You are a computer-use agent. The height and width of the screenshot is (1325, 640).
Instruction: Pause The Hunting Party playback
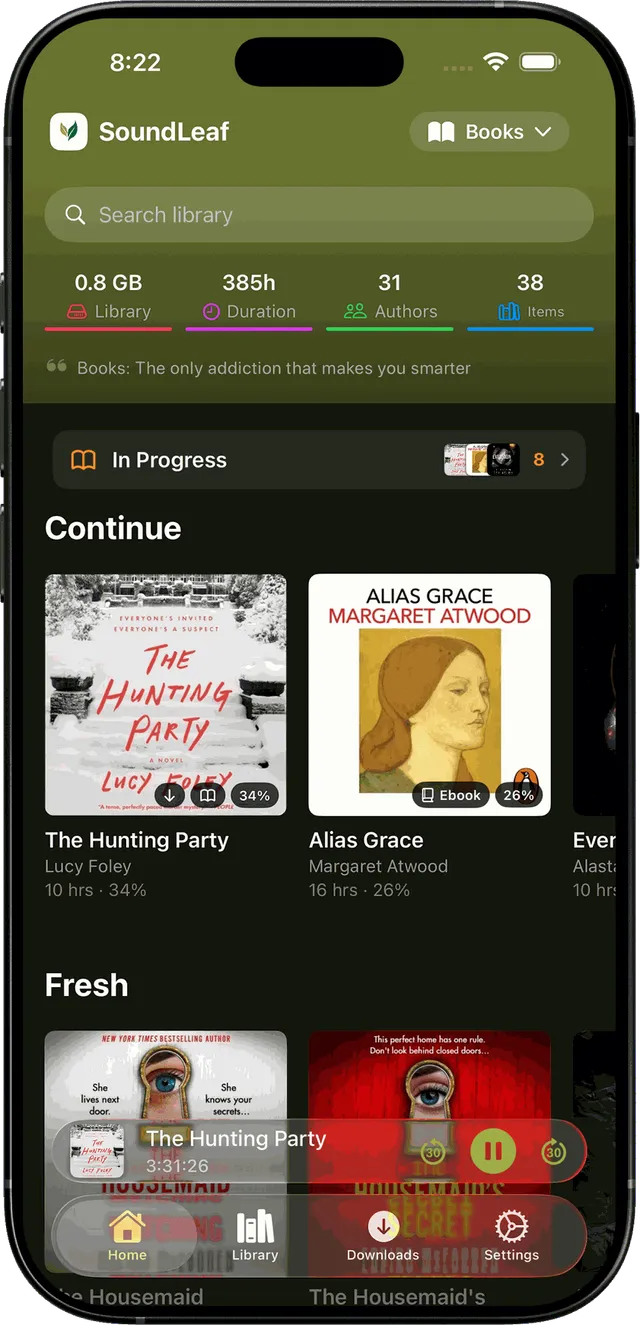pos(493,1151)
